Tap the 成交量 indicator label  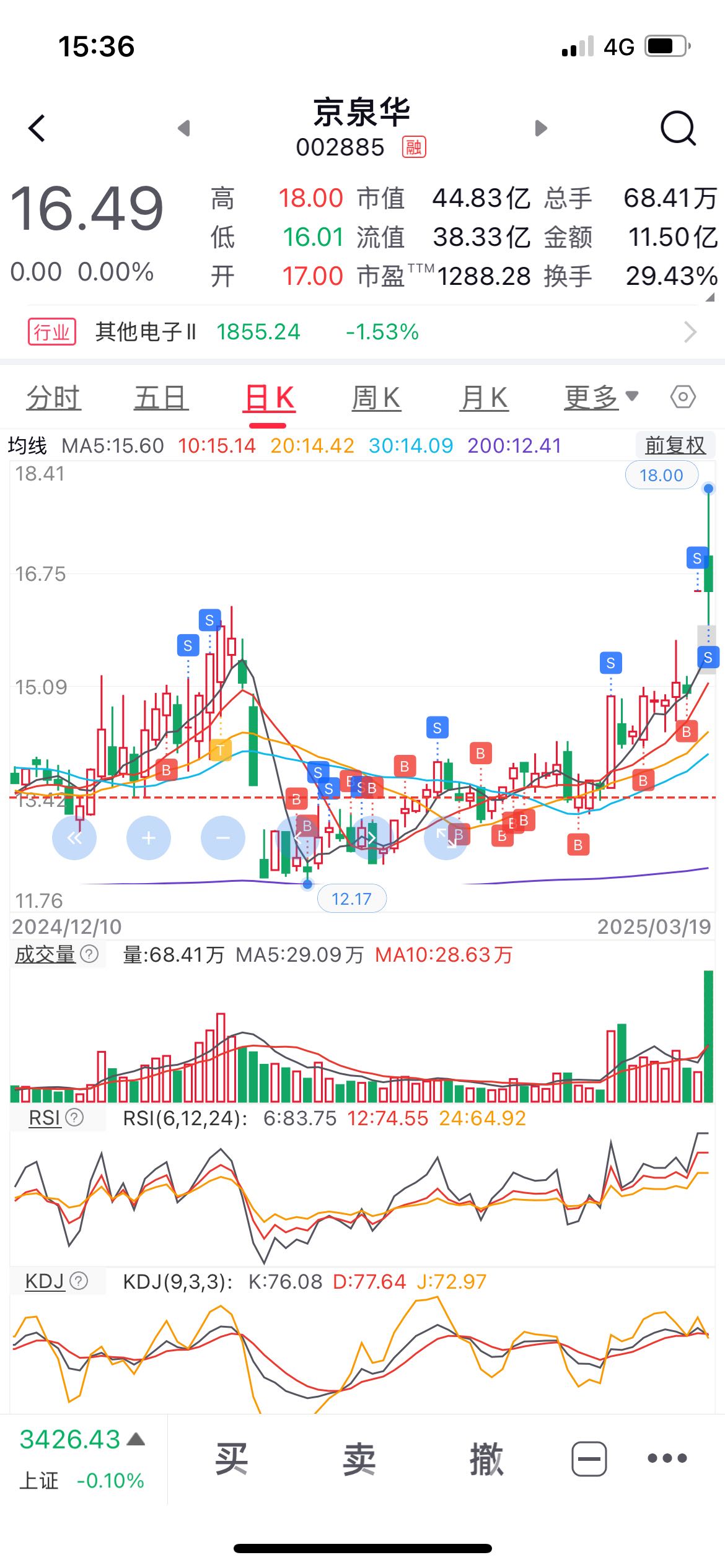click(x=45, y=954)
